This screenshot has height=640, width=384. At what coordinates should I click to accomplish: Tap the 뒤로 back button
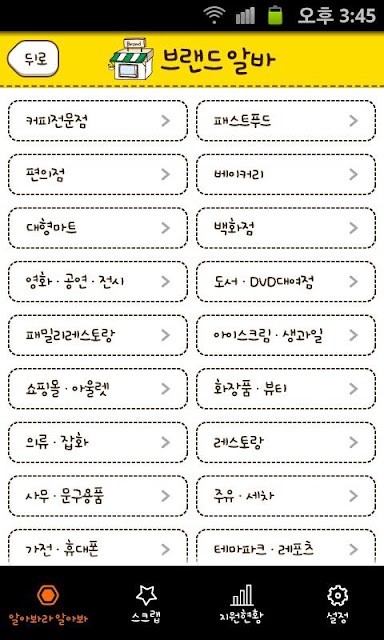[x=33, y=59]
